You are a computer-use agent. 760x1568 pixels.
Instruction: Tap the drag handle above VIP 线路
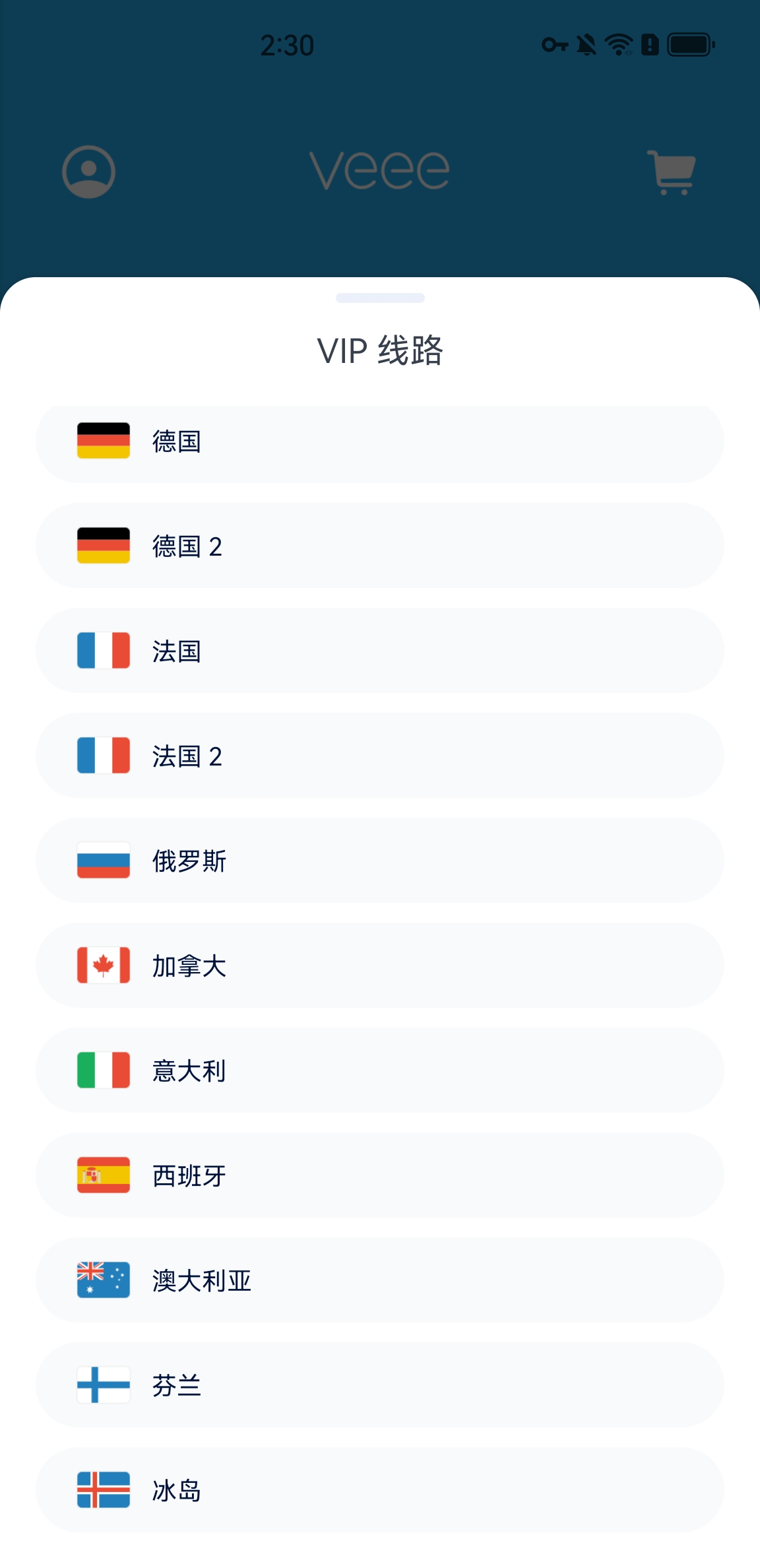380,298
